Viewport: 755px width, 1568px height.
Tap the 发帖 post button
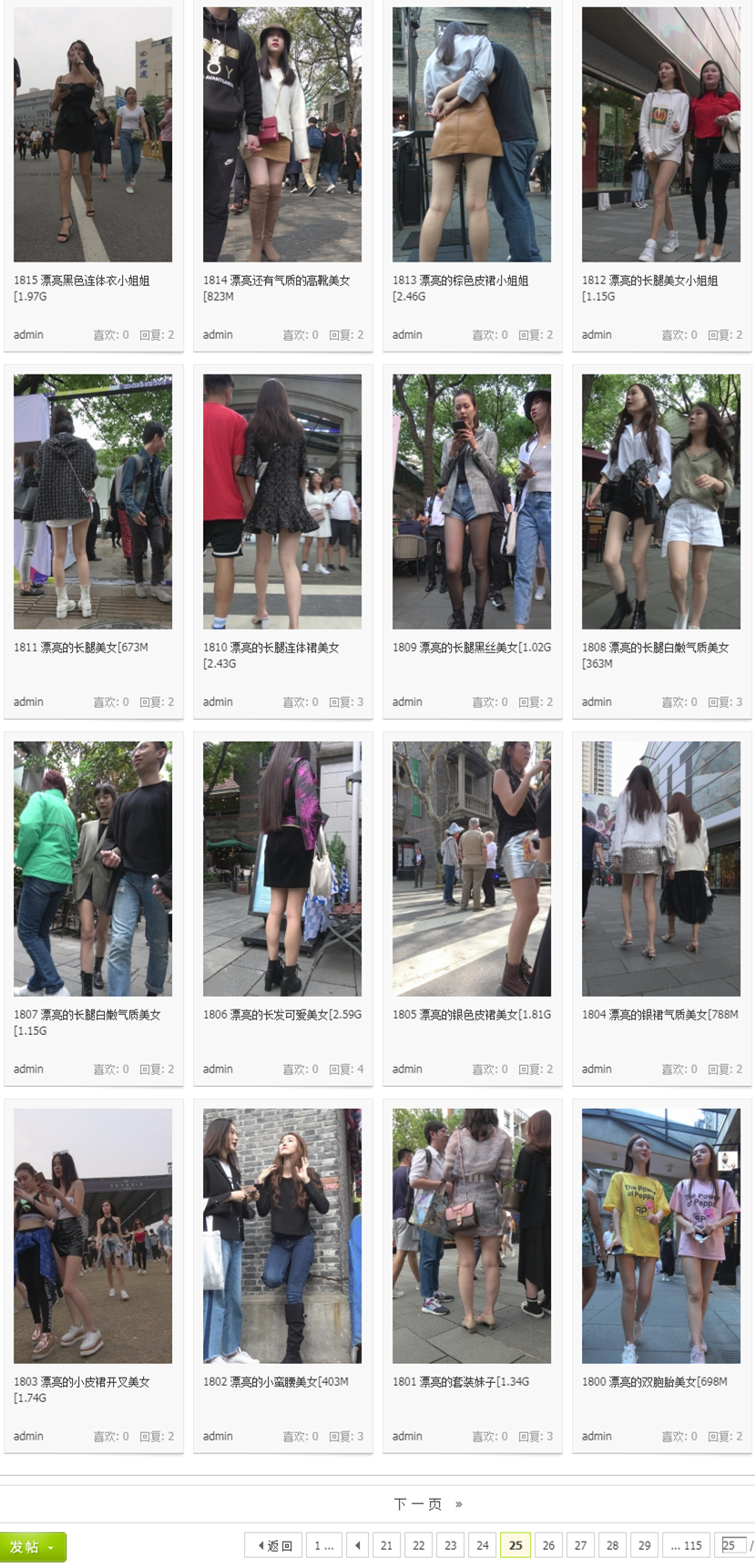(x=25, y=1547)
